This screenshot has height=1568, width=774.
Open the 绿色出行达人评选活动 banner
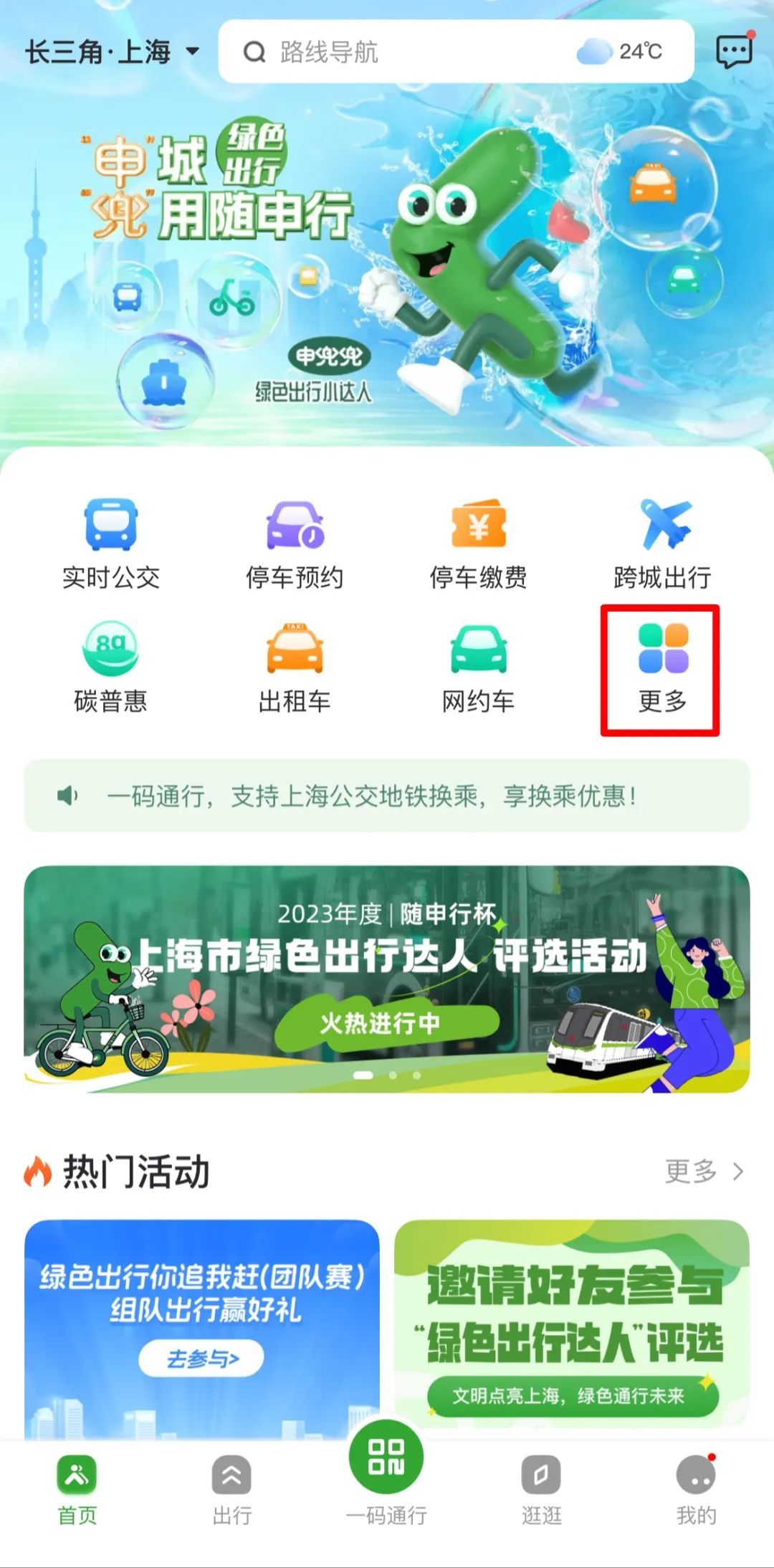(387, 979)
